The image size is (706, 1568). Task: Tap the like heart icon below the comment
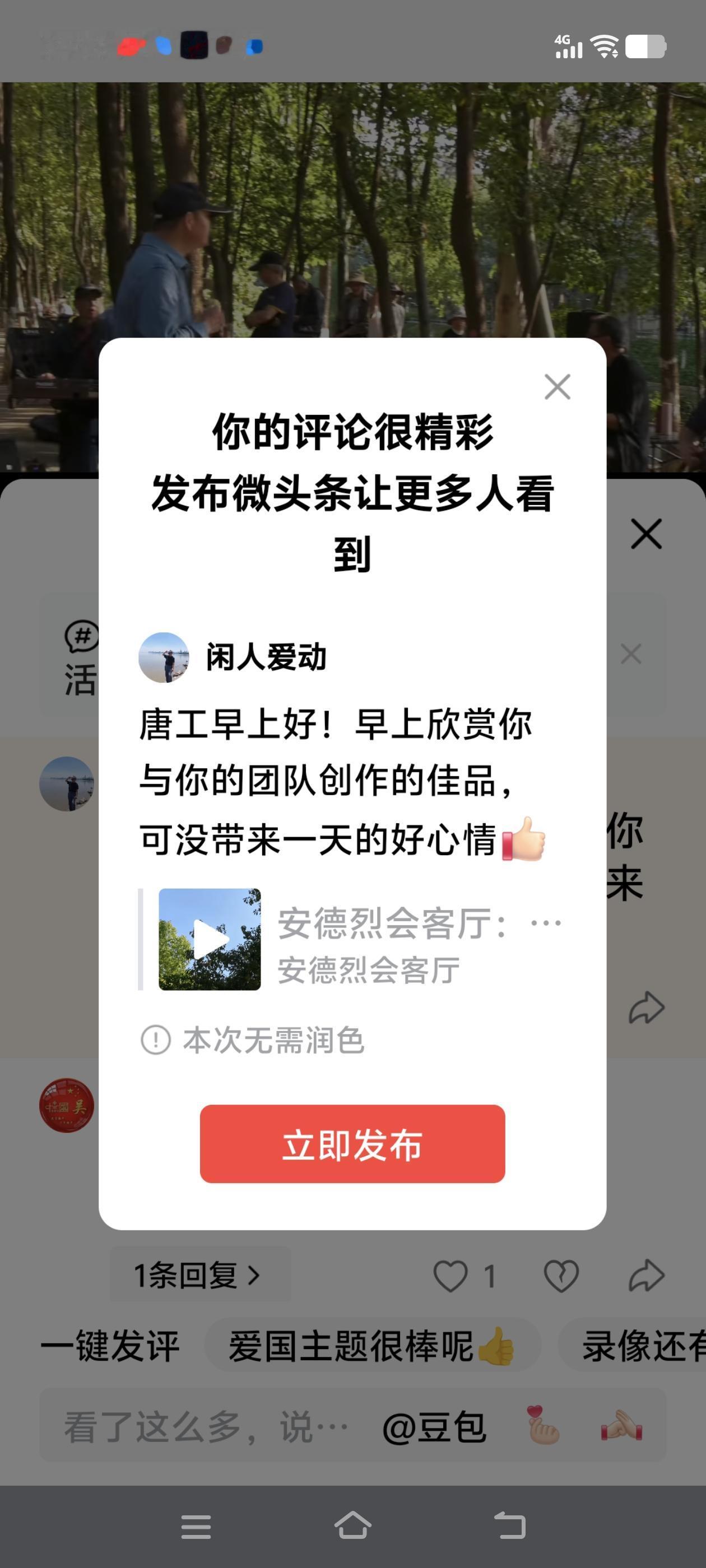452,1273
